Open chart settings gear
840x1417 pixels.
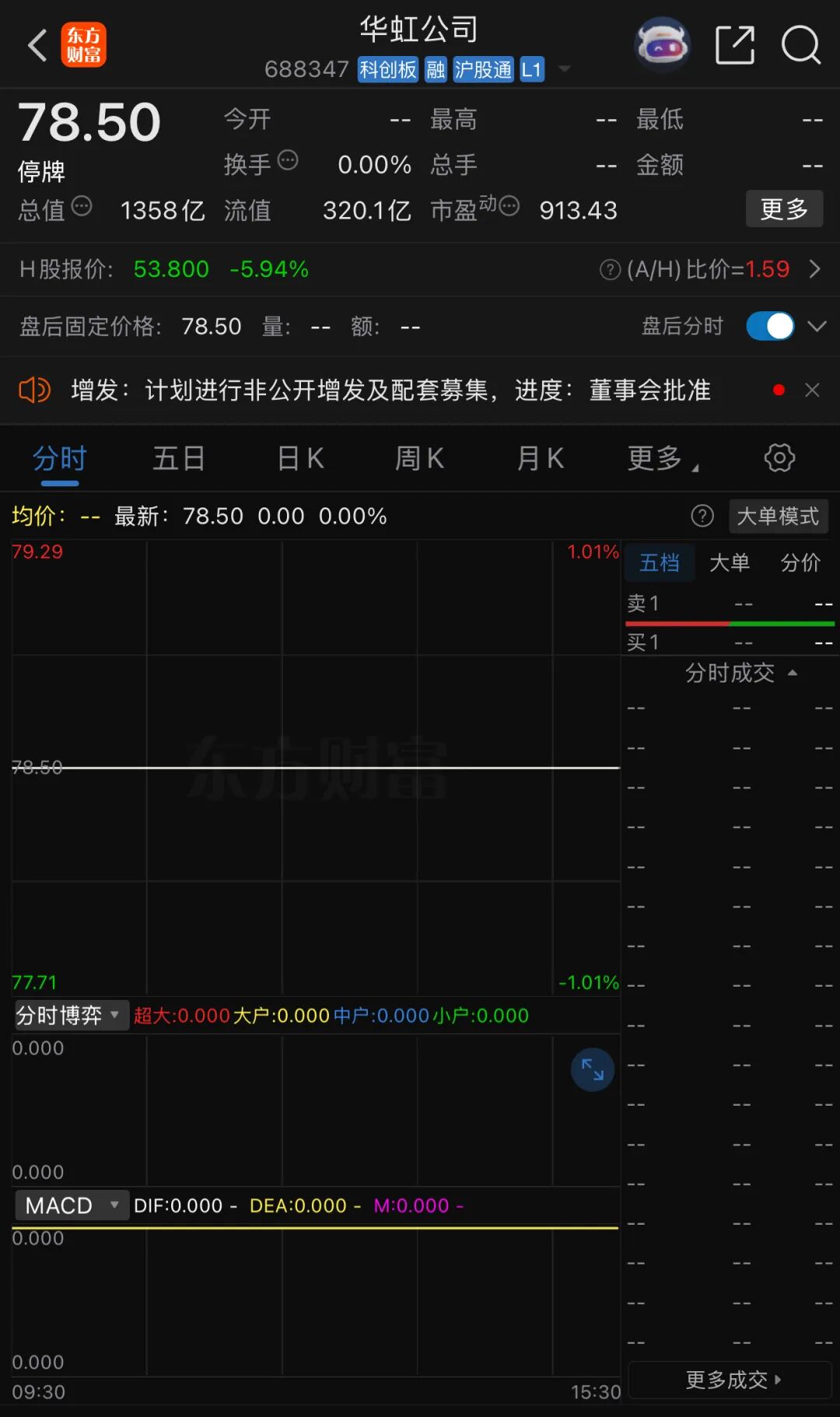click(x=779, y=458)
